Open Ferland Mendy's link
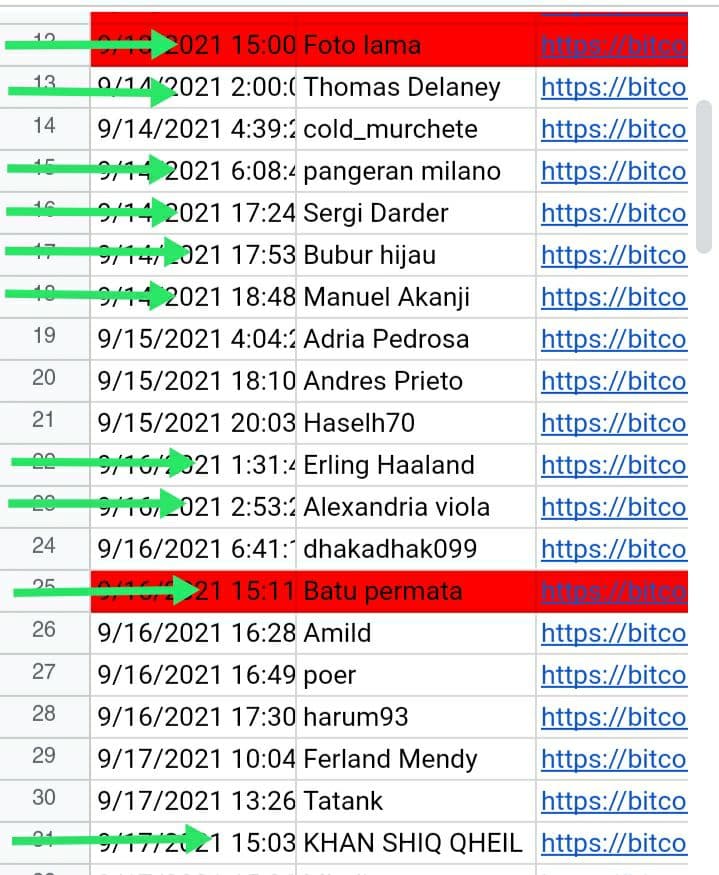719x875 pixels. coord(614,759)
